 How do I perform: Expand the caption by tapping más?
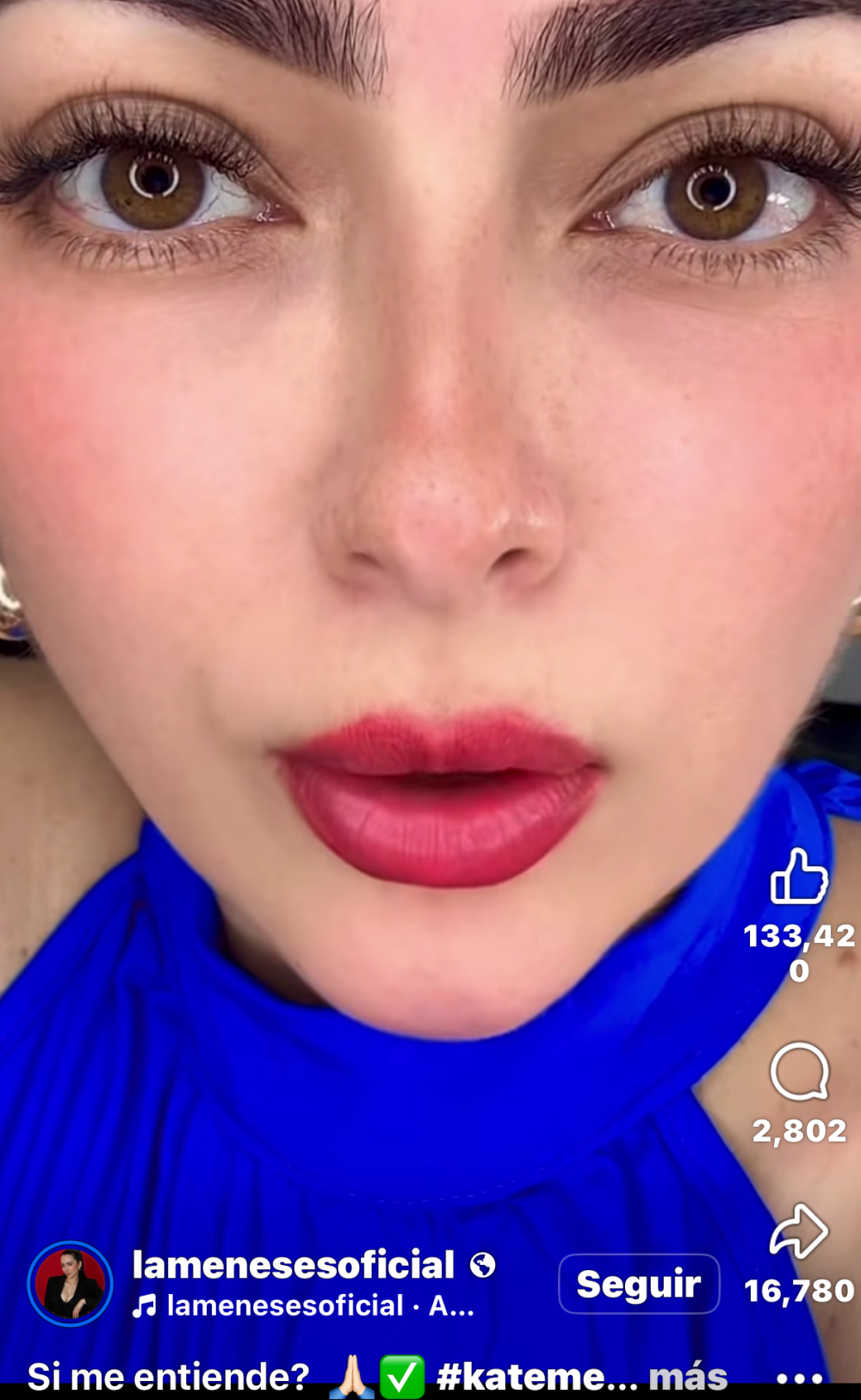click(687, 1377)
